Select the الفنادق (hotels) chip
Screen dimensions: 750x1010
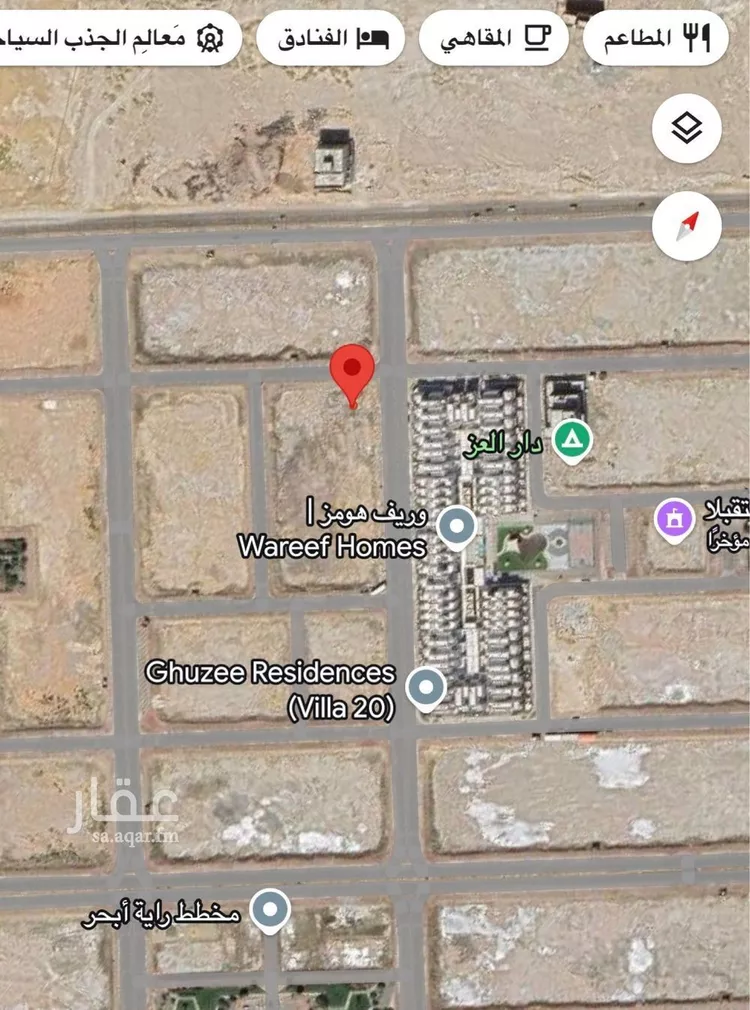pos(331,39)
